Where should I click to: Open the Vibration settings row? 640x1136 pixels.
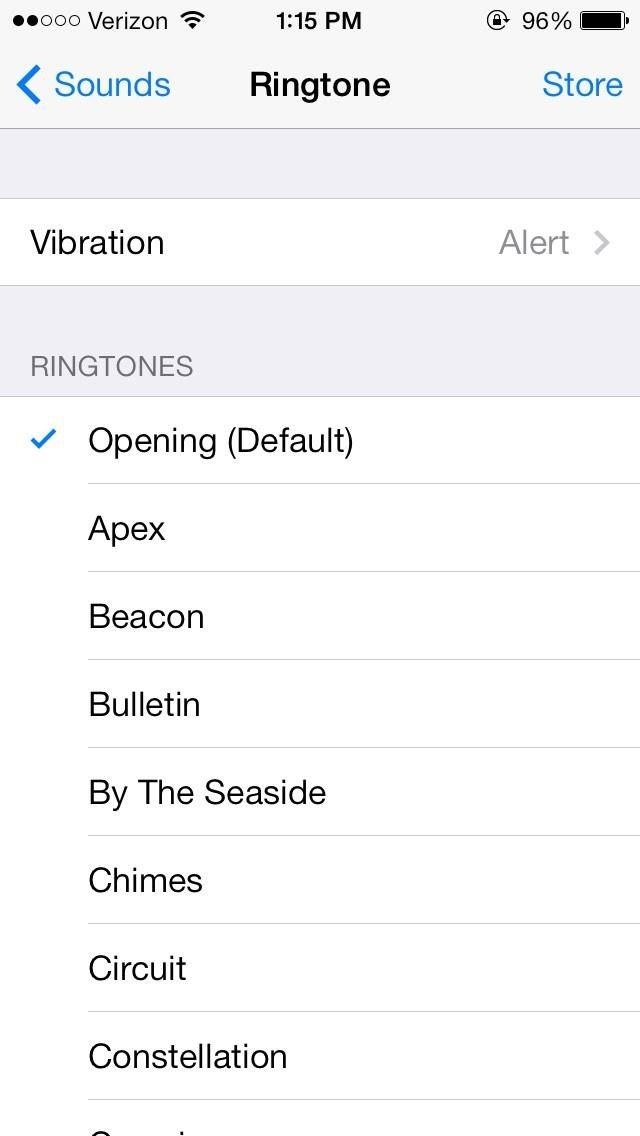[x=320, y=242]
